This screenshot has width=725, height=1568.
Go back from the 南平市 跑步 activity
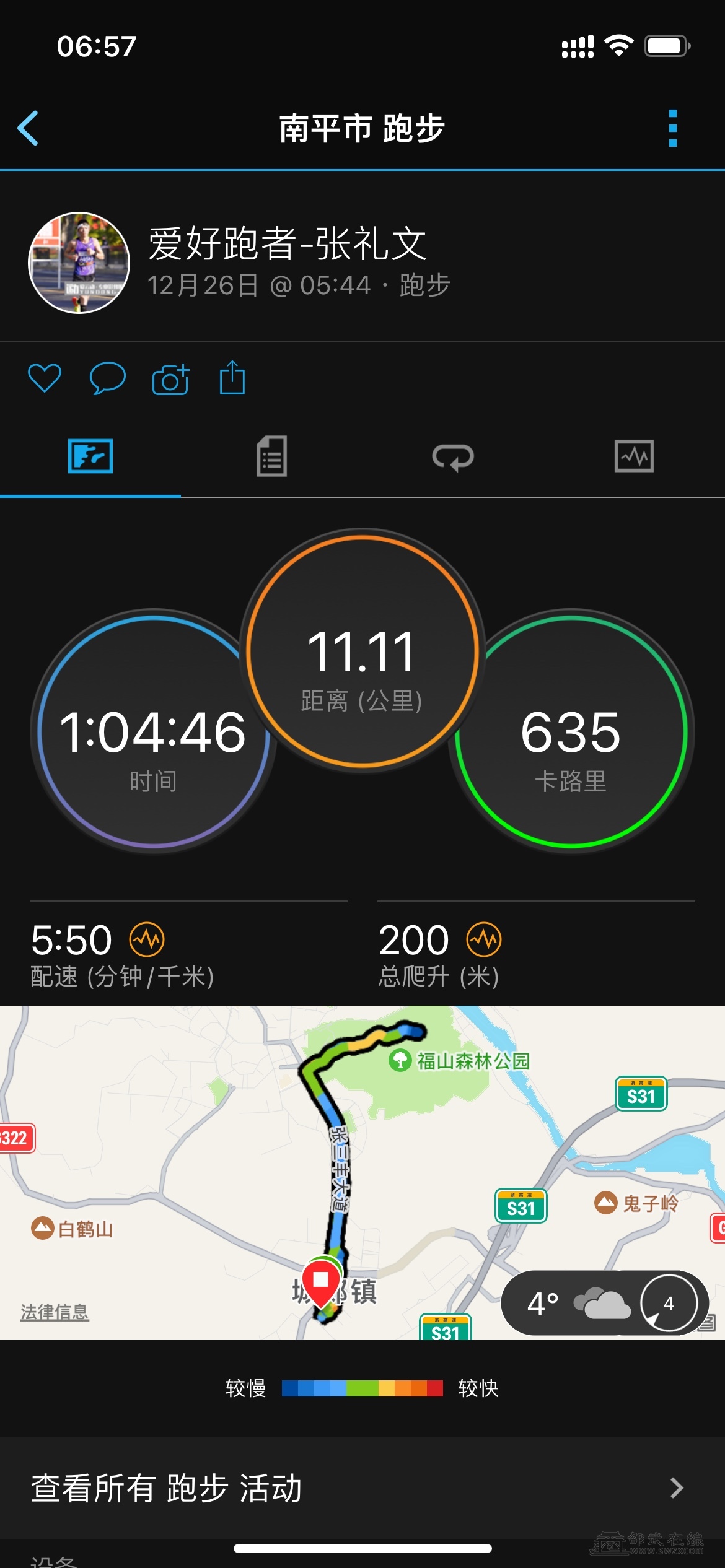tap(29, 128)
